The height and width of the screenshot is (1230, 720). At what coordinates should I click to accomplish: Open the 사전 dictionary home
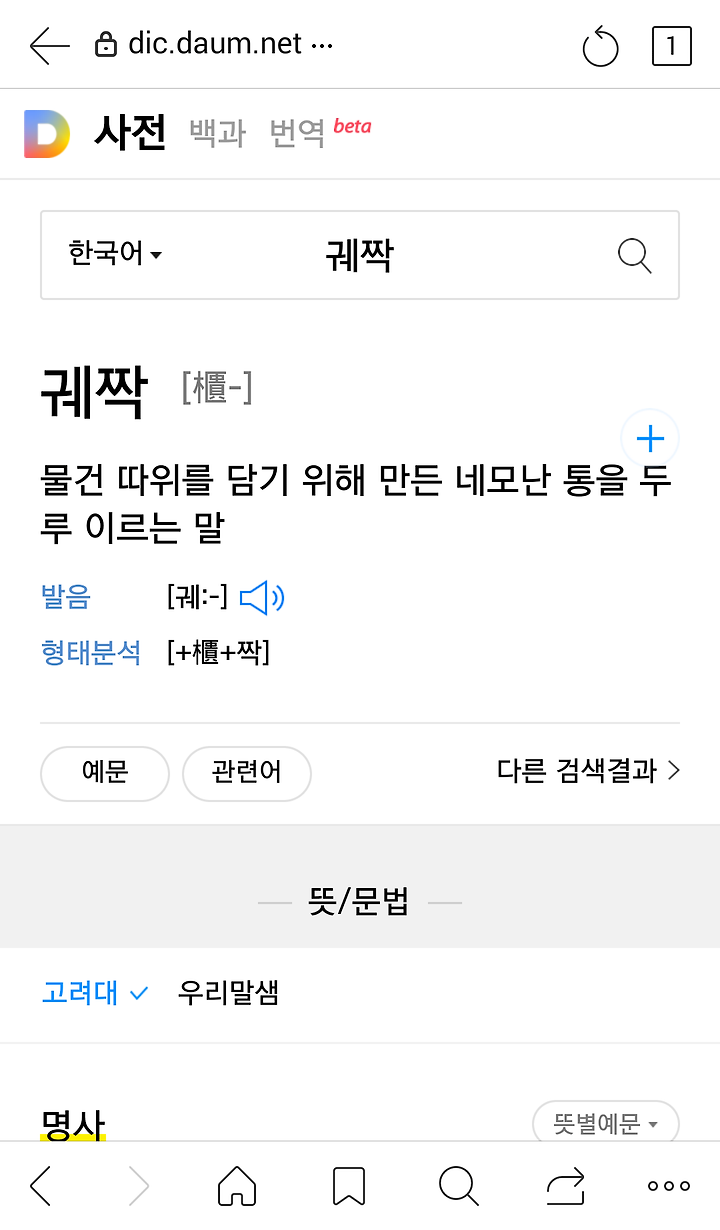pos(130,132)
